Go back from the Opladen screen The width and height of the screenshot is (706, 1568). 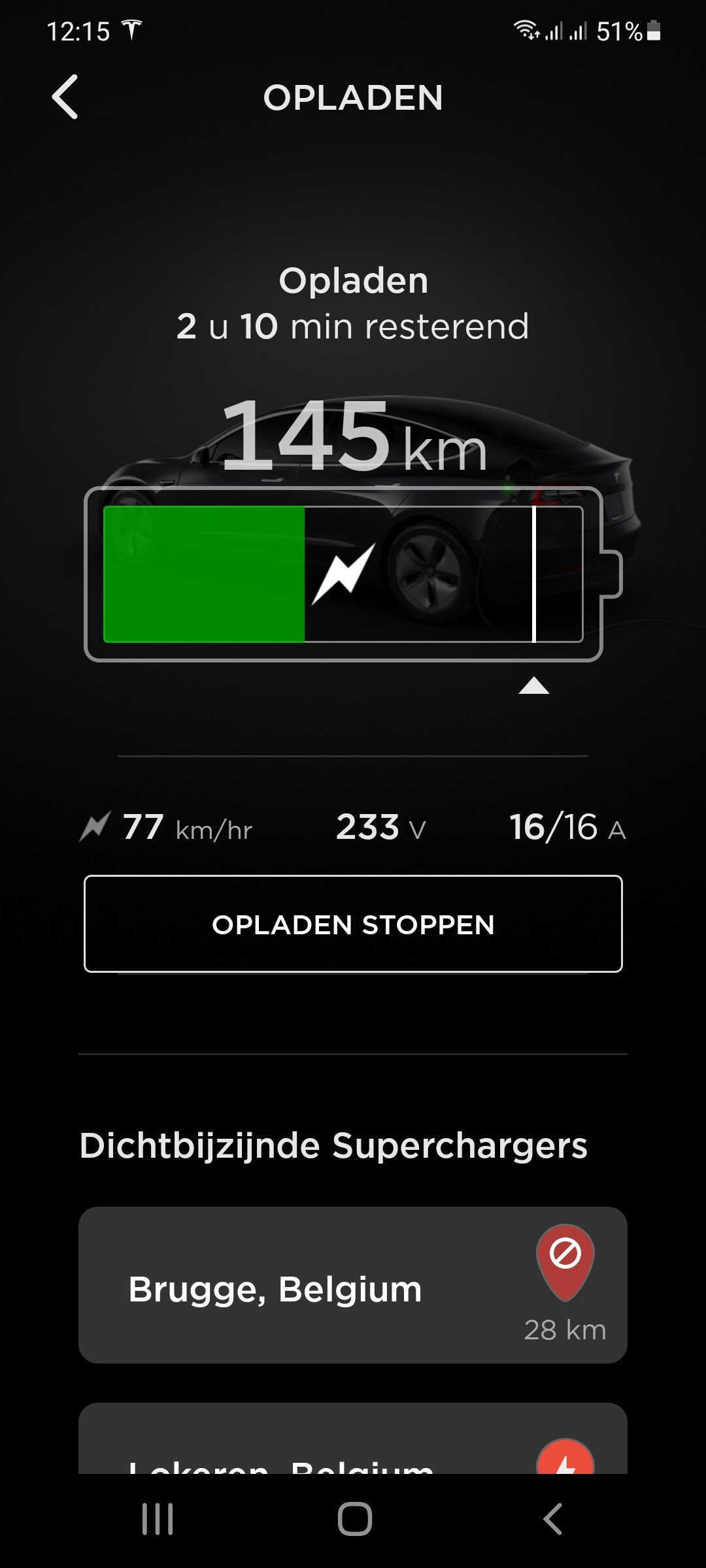65,97
